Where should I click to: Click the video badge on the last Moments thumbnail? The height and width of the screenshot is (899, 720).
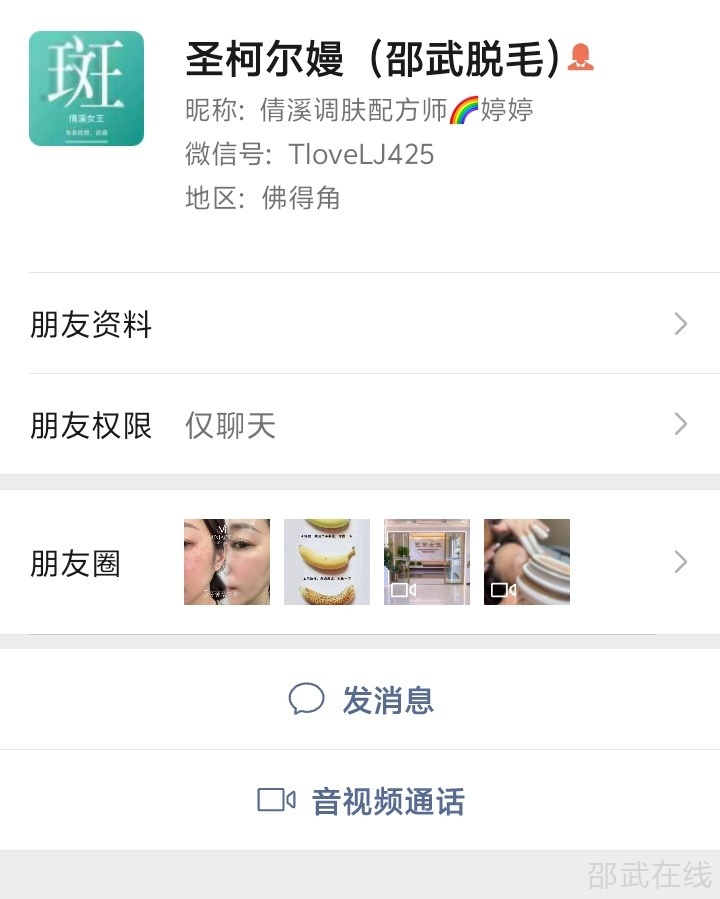(x=502, y=590)
